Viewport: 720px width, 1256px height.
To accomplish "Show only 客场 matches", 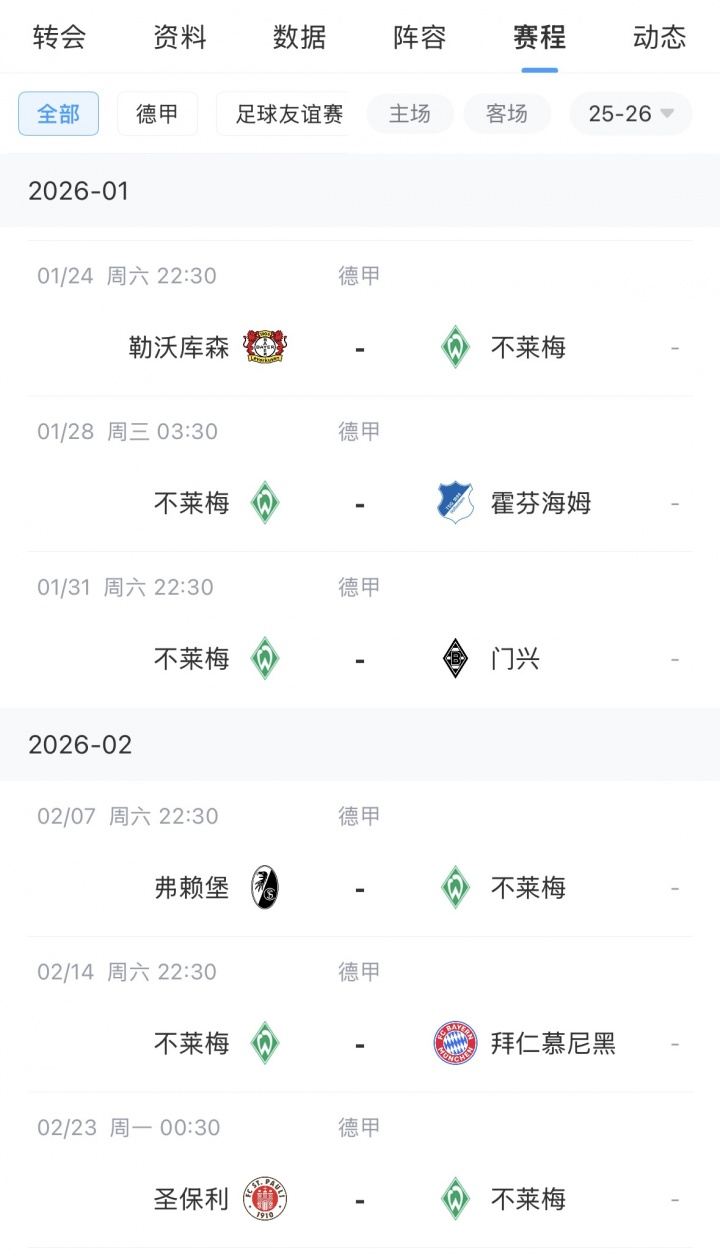I will [507, 114].
